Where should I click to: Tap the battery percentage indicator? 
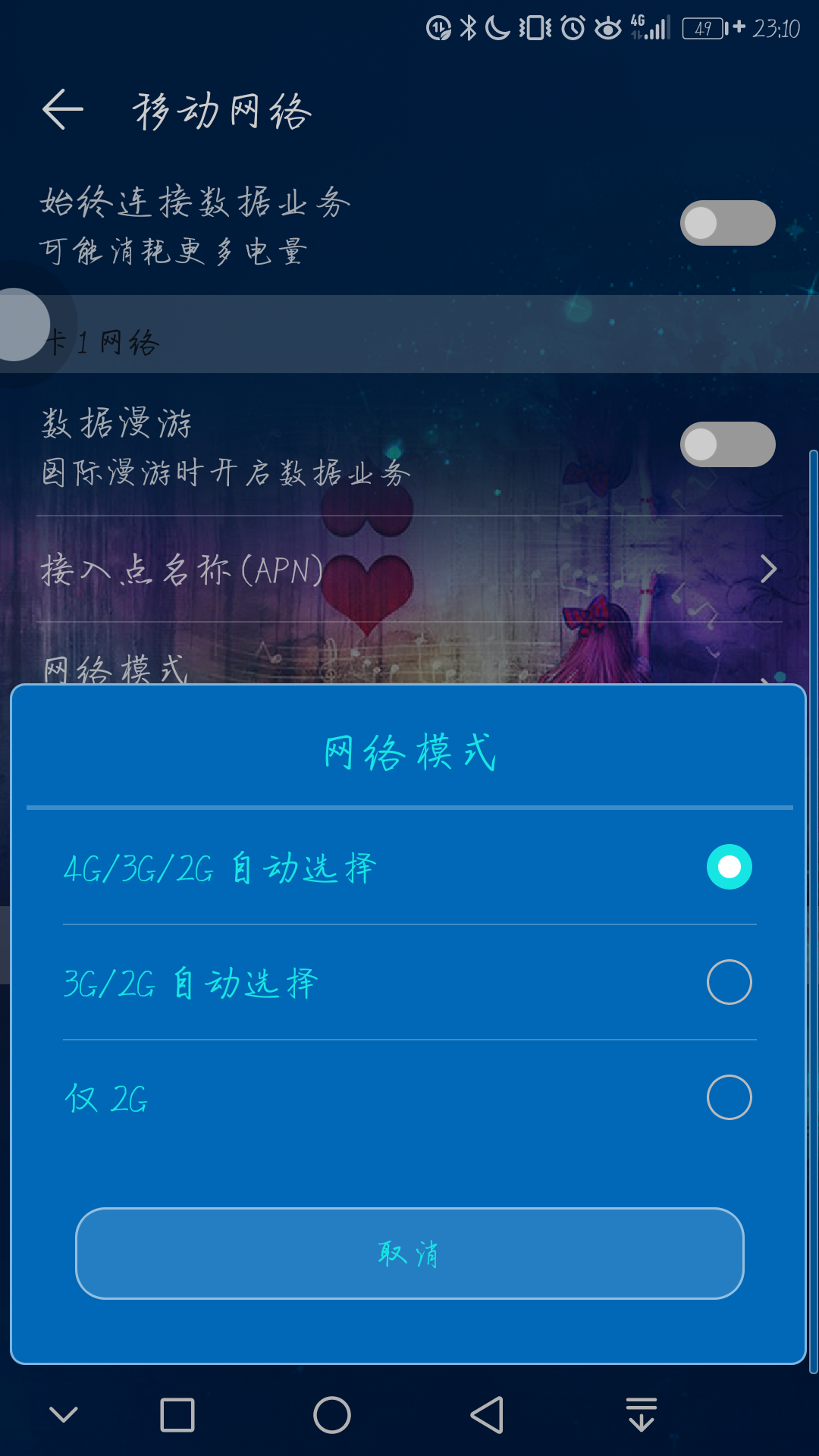click(x=703, y=25)
